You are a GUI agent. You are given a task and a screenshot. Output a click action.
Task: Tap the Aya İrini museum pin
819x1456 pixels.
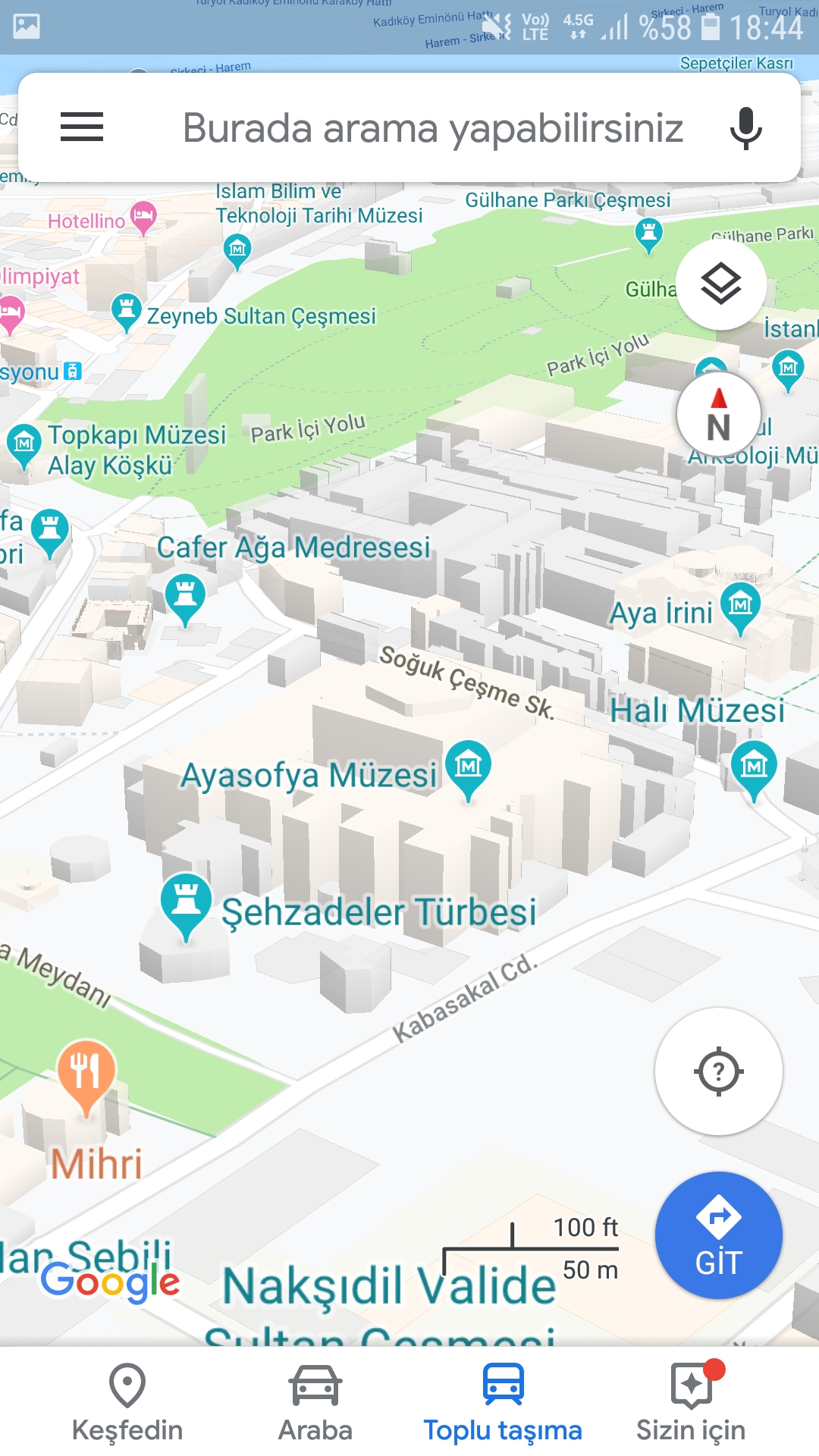740,606
